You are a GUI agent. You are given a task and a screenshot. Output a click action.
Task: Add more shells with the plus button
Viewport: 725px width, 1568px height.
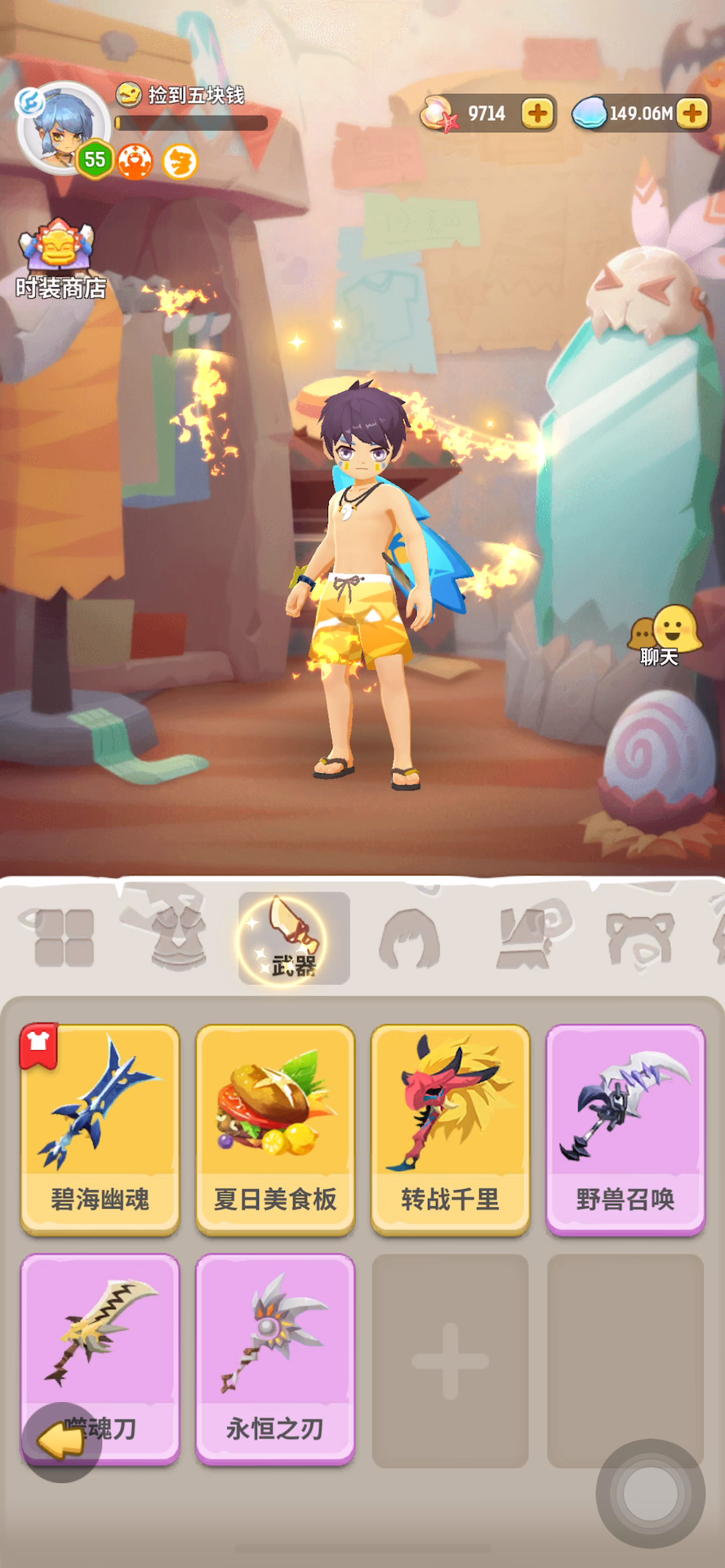[x=537, y=114]
